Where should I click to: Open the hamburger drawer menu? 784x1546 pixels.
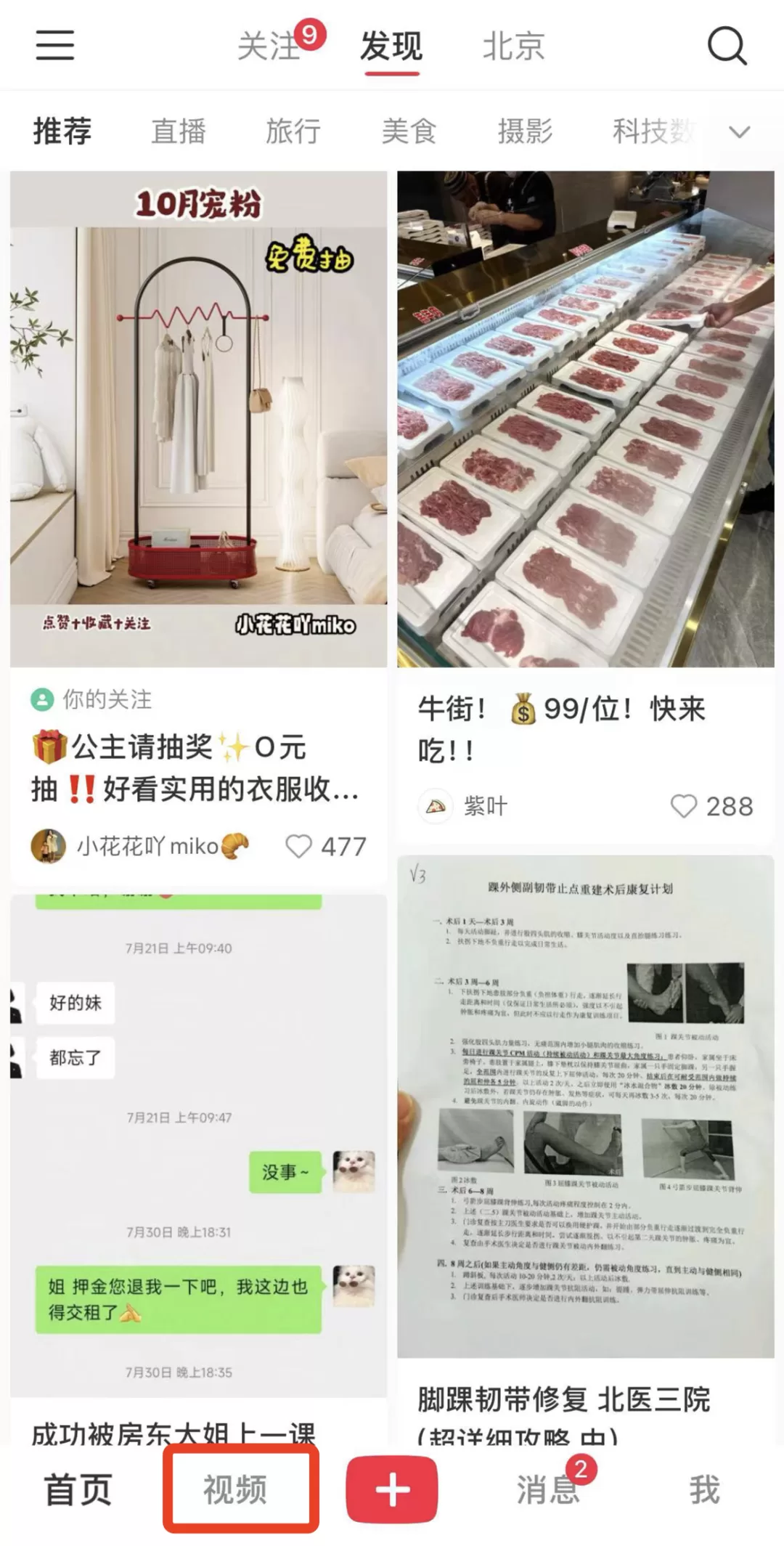[55, 46]
